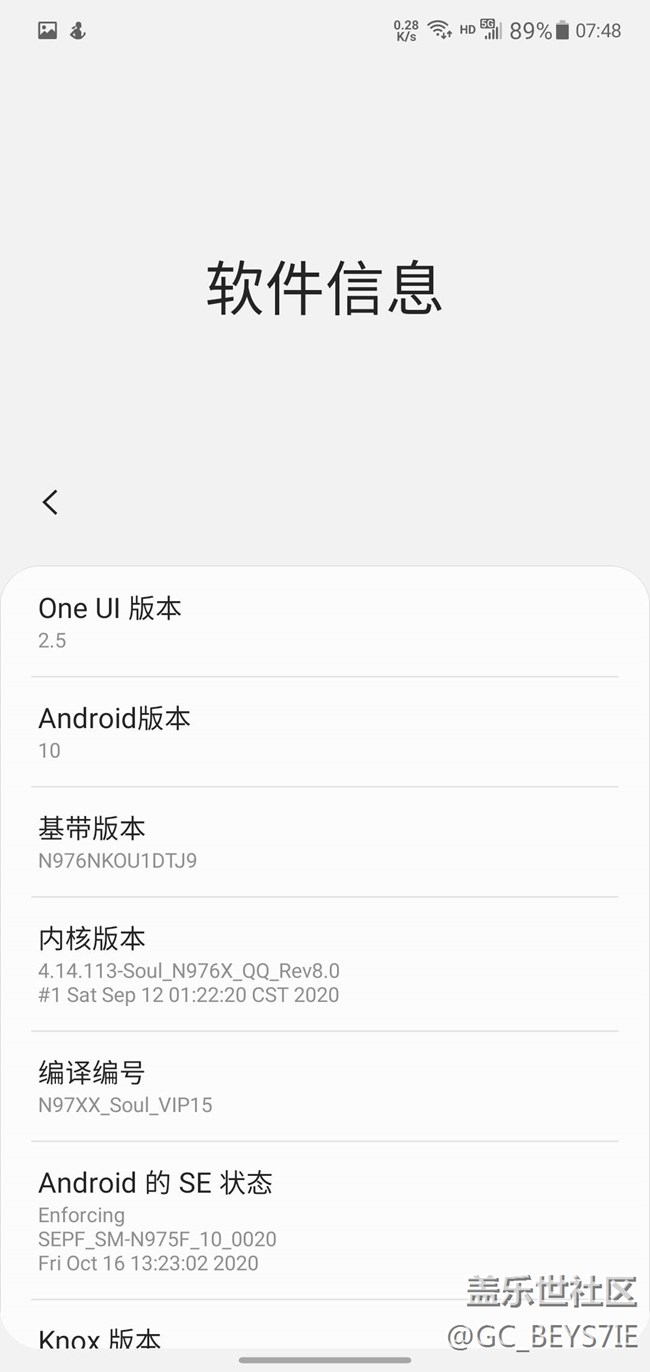
Task: Go back from the 软件信息 page
Action: pyautogui.click(x=50, y=502)
